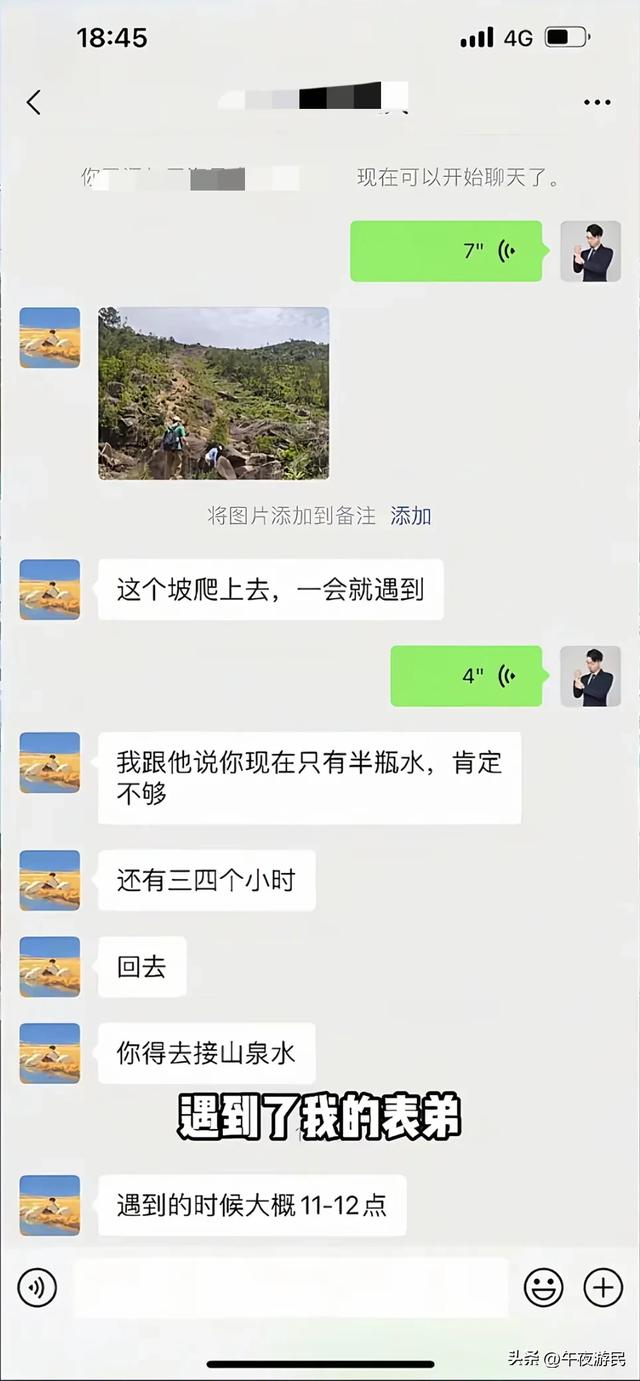Open the hillside photo in chat
Image resolution: width=640 pixels, height=1381 pixels.
click(214, 393)
